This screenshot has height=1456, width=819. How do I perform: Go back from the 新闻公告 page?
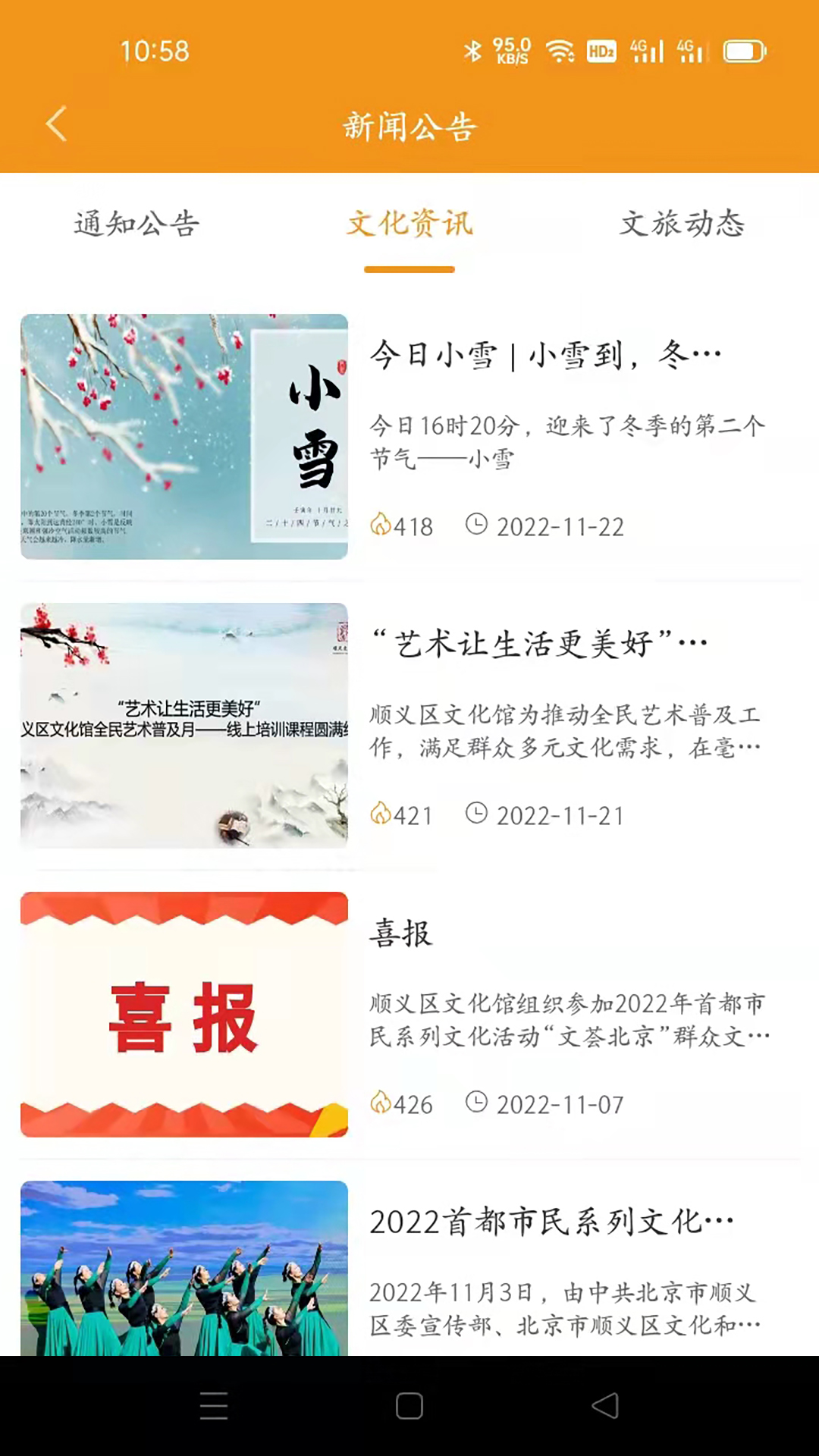tap(56, 124)
